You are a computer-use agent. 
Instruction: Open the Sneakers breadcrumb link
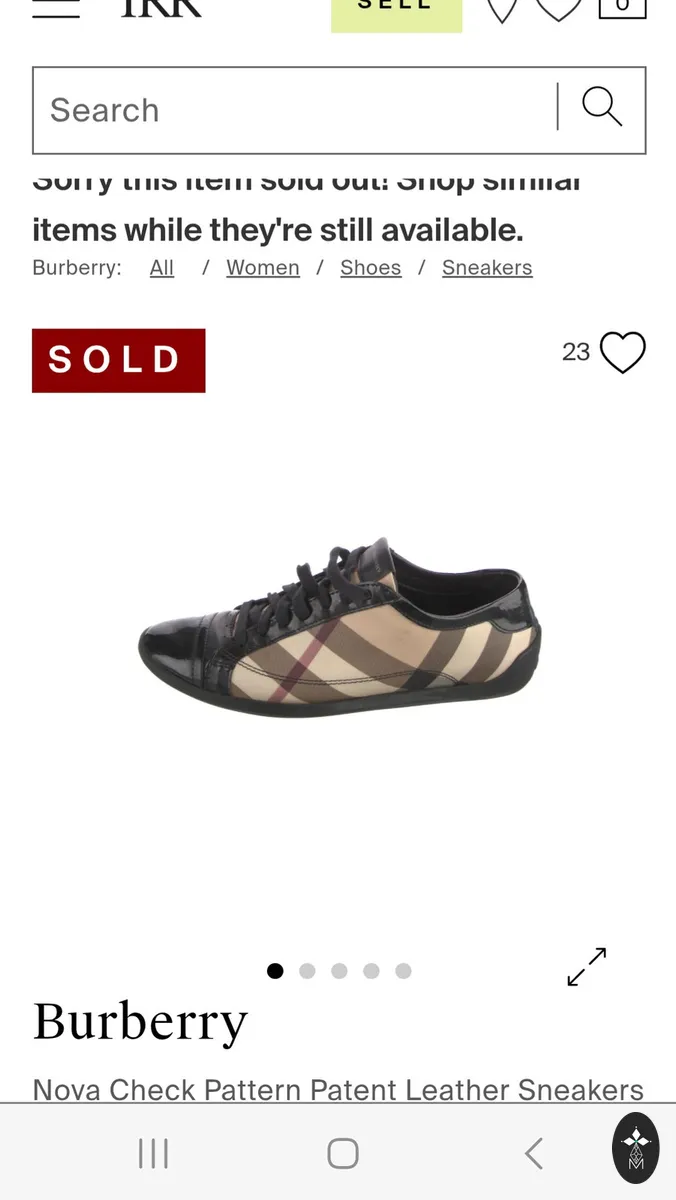click(x=487, y=268)
